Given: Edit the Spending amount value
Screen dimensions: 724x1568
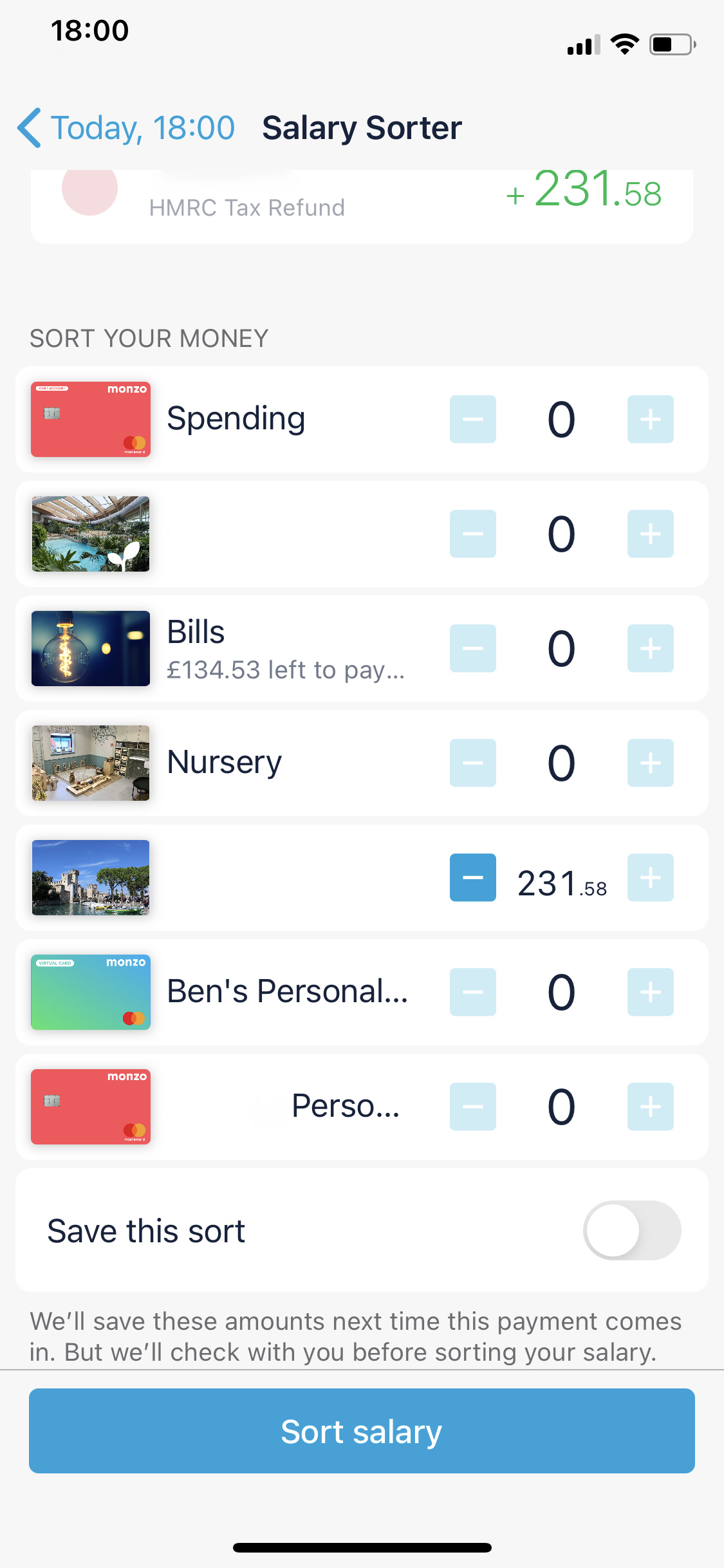Looking at the screenshot, I should (x=561, y=419).
